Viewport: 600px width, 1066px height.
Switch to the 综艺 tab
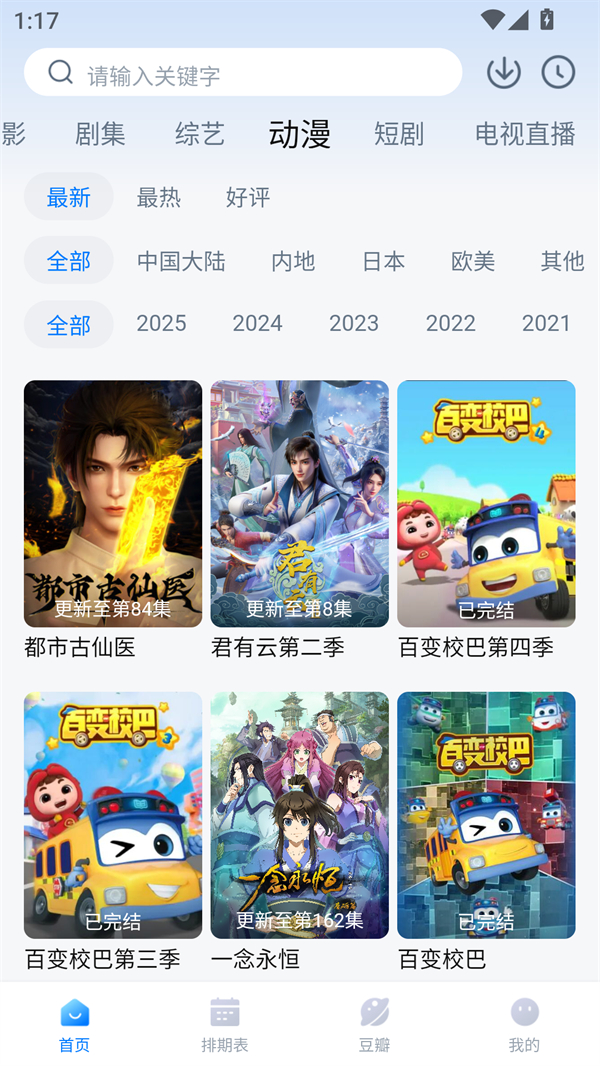pos(200,134)
